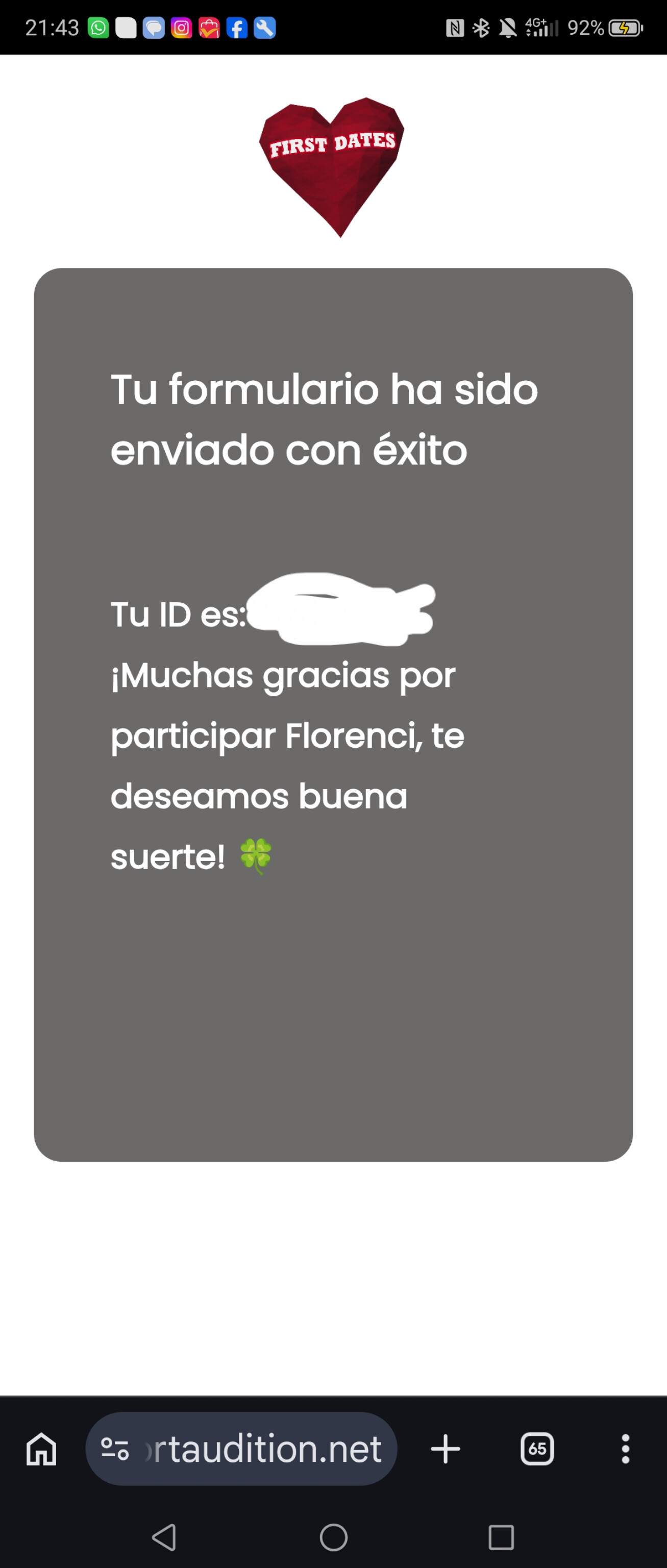Open the tab switcher showing 65 tabs

(x=537, y=1449)
